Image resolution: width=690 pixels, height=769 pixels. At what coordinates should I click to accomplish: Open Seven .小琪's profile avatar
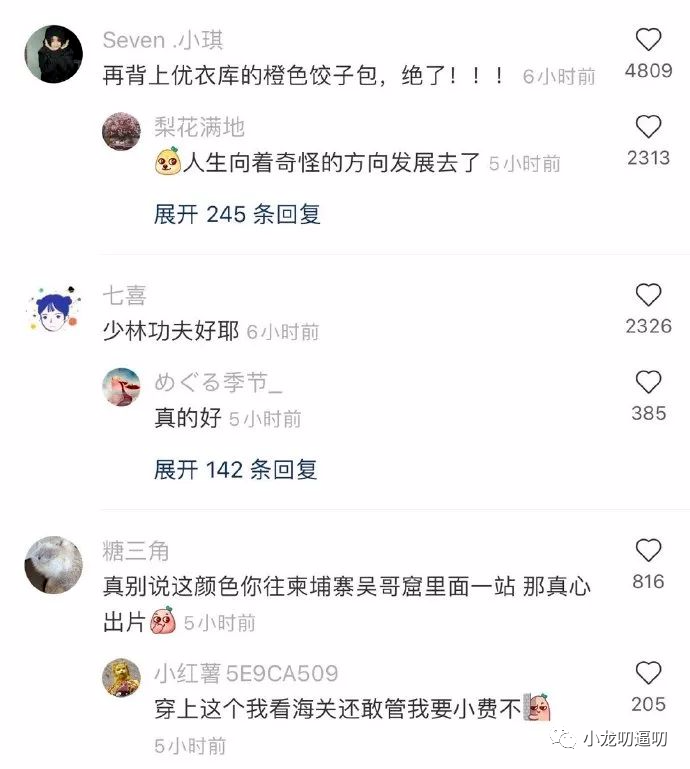52,54
